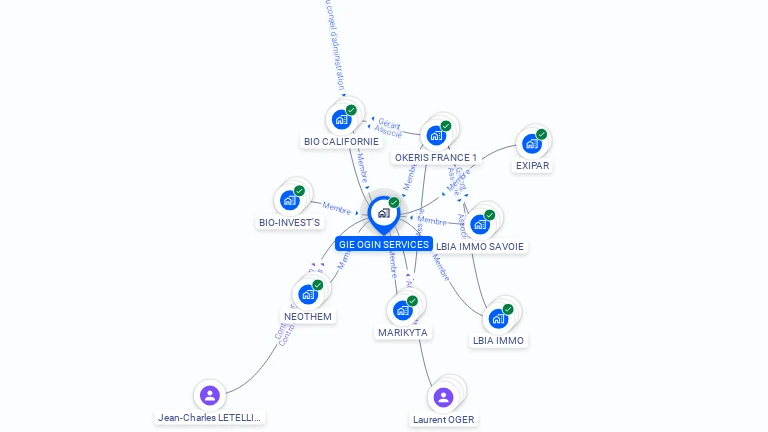Select the GIE OGIN SERVICES central node
The height and width of the screenshot is (432, 768).
coord(383,213)
